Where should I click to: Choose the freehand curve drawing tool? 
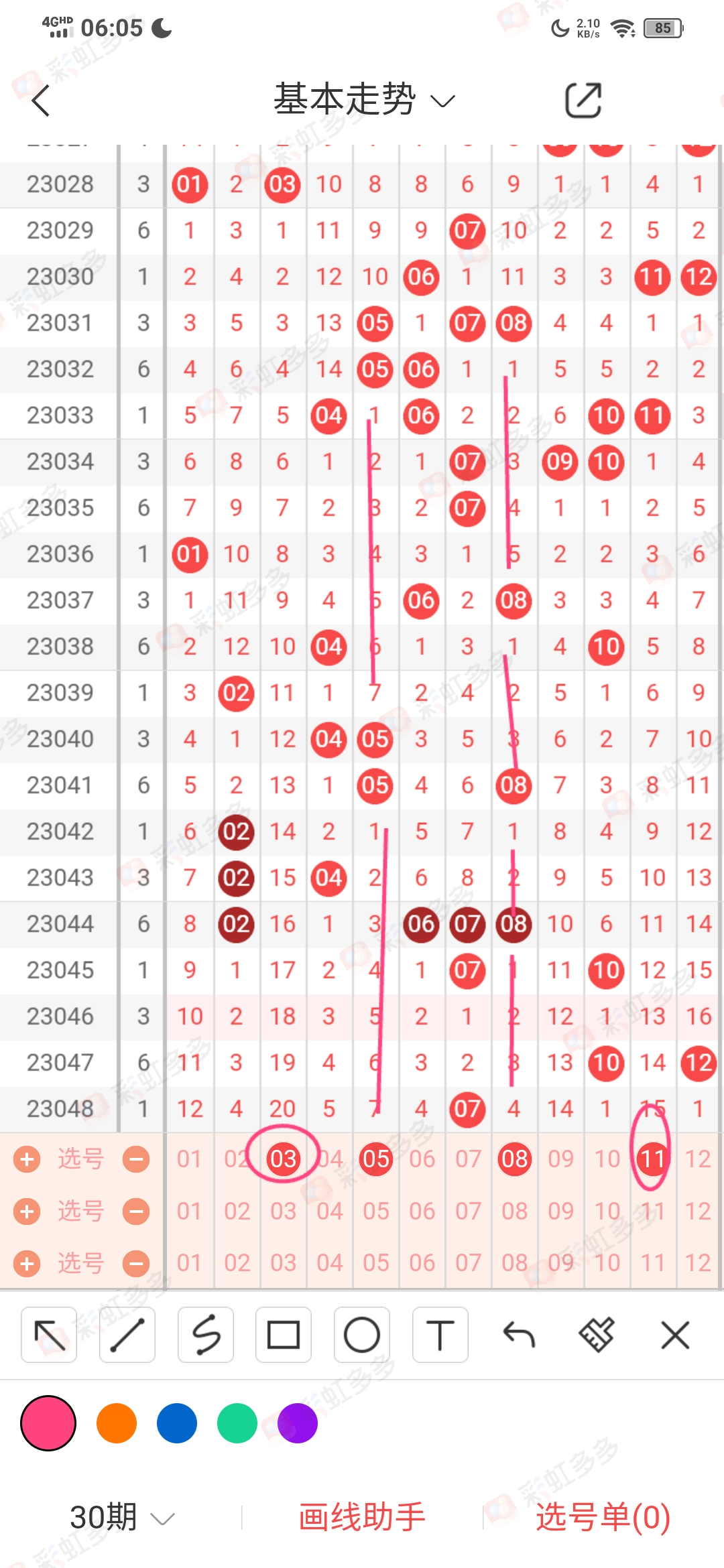pyautogui.click(x=206, y=1335)
